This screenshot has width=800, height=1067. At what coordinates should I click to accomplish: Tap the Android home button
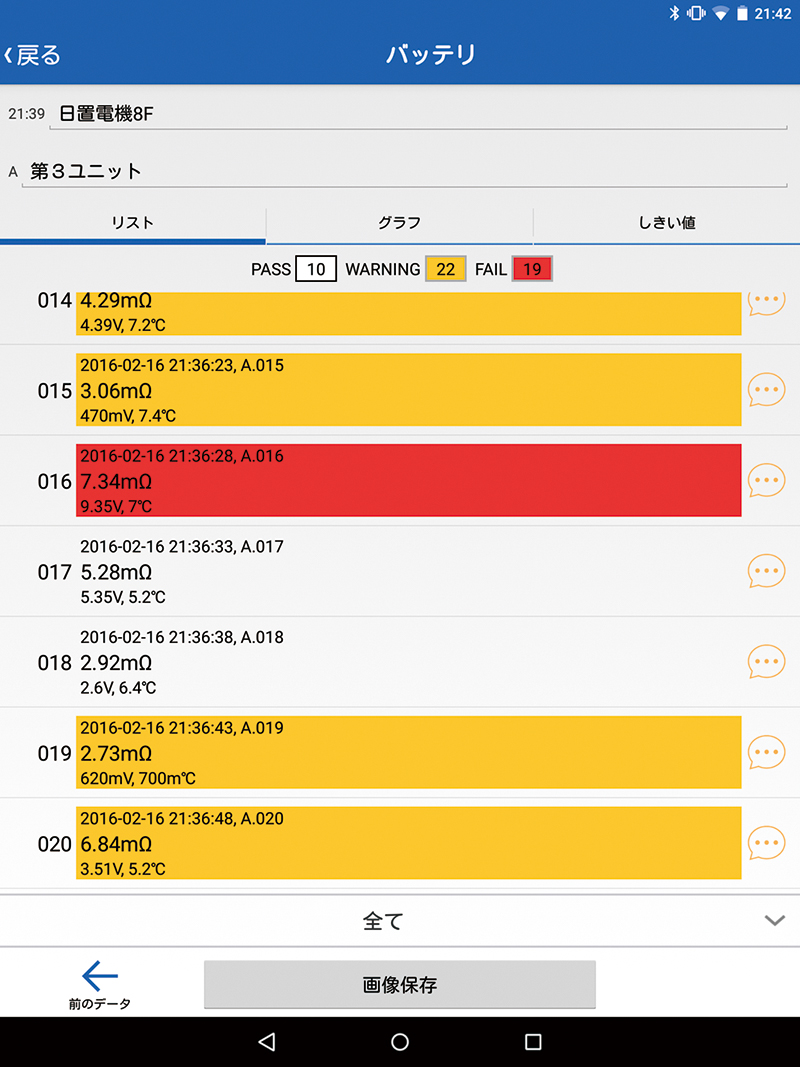tap(400, 1042)
